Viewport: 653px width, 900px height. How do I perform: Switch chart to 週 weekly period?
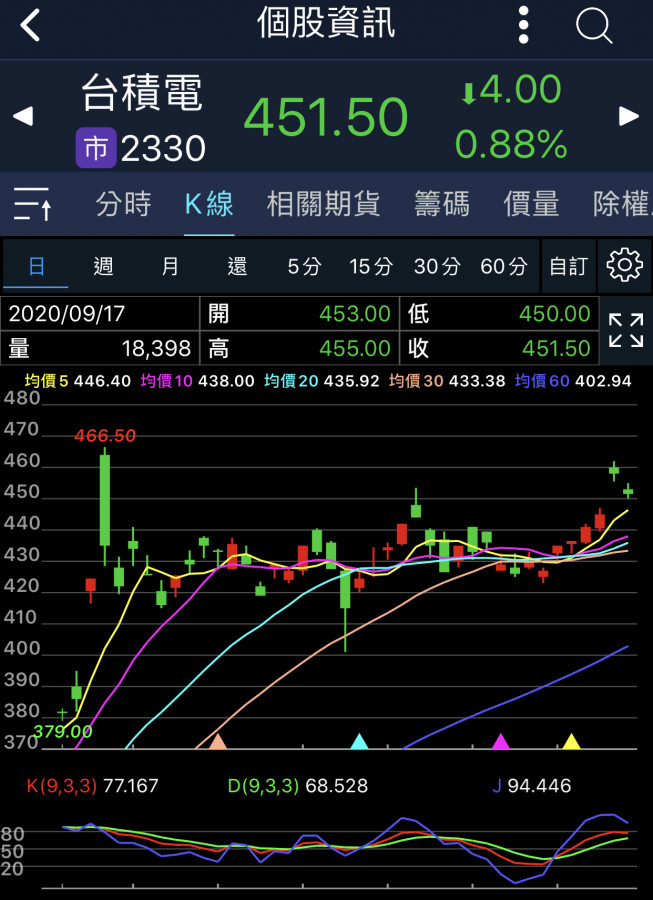[x=103, y=266]
